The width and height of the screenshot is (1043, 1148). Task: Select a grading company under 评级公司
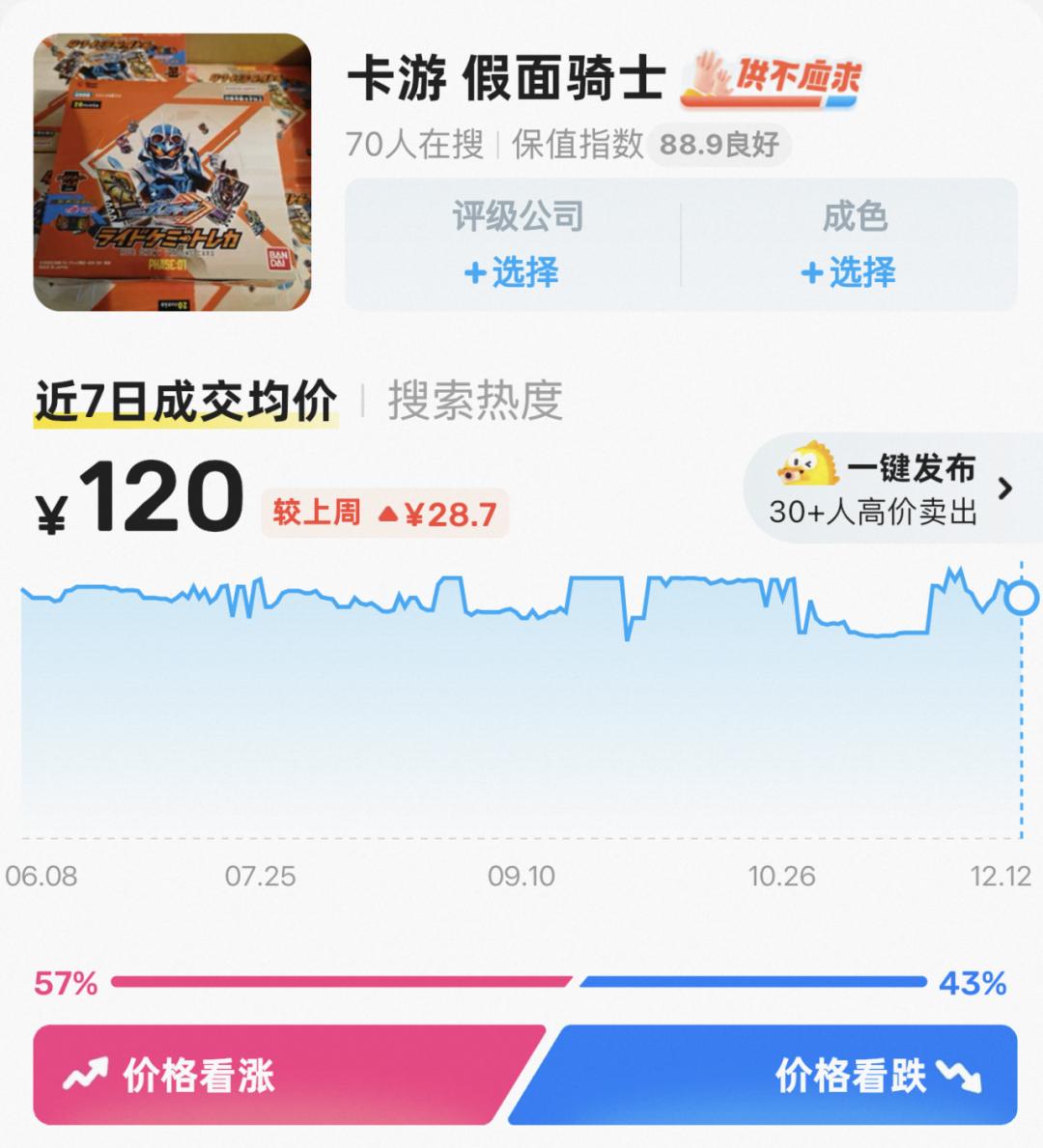click(512, 272)
